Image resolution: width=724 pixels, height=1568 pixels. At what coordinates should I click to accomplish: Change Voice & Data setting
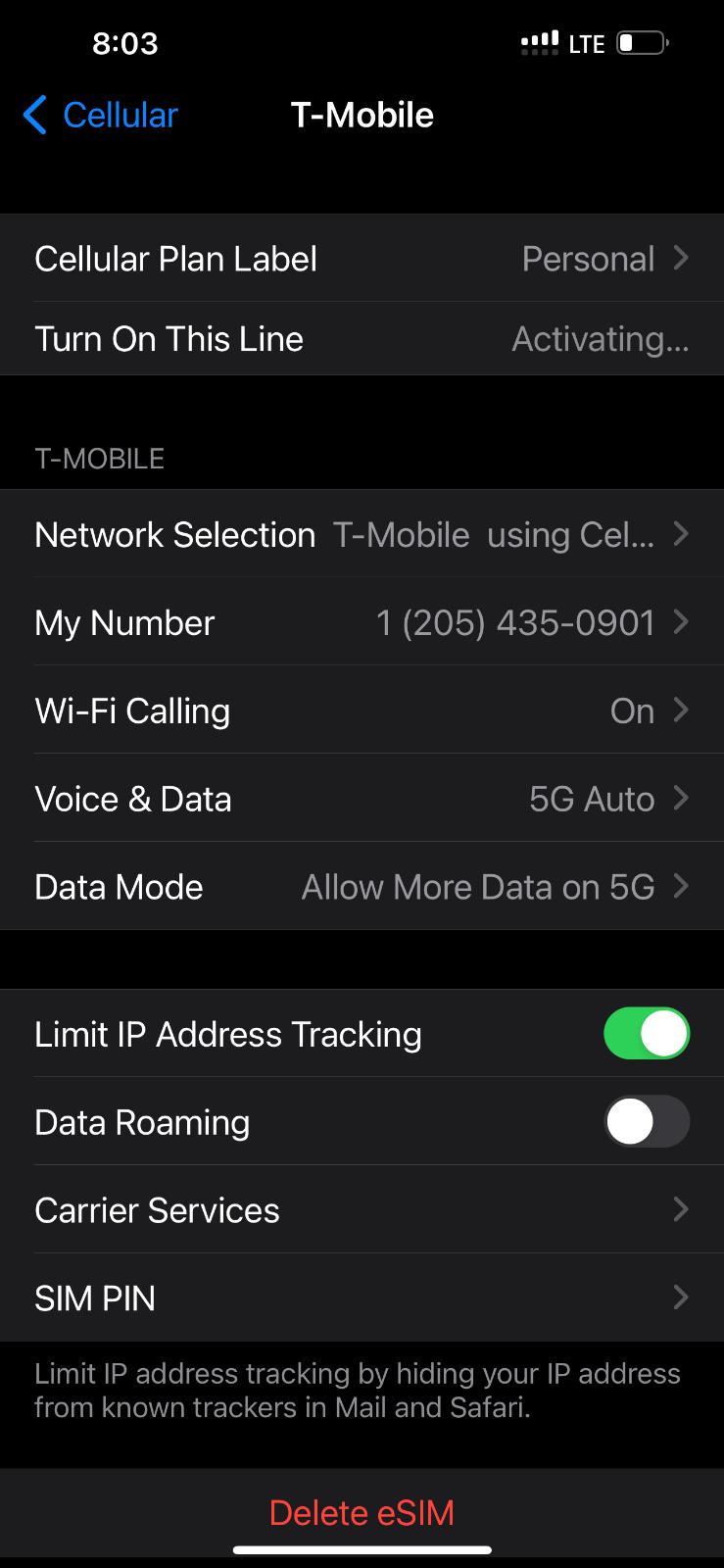pyautogui.click(x=362, y=800)
